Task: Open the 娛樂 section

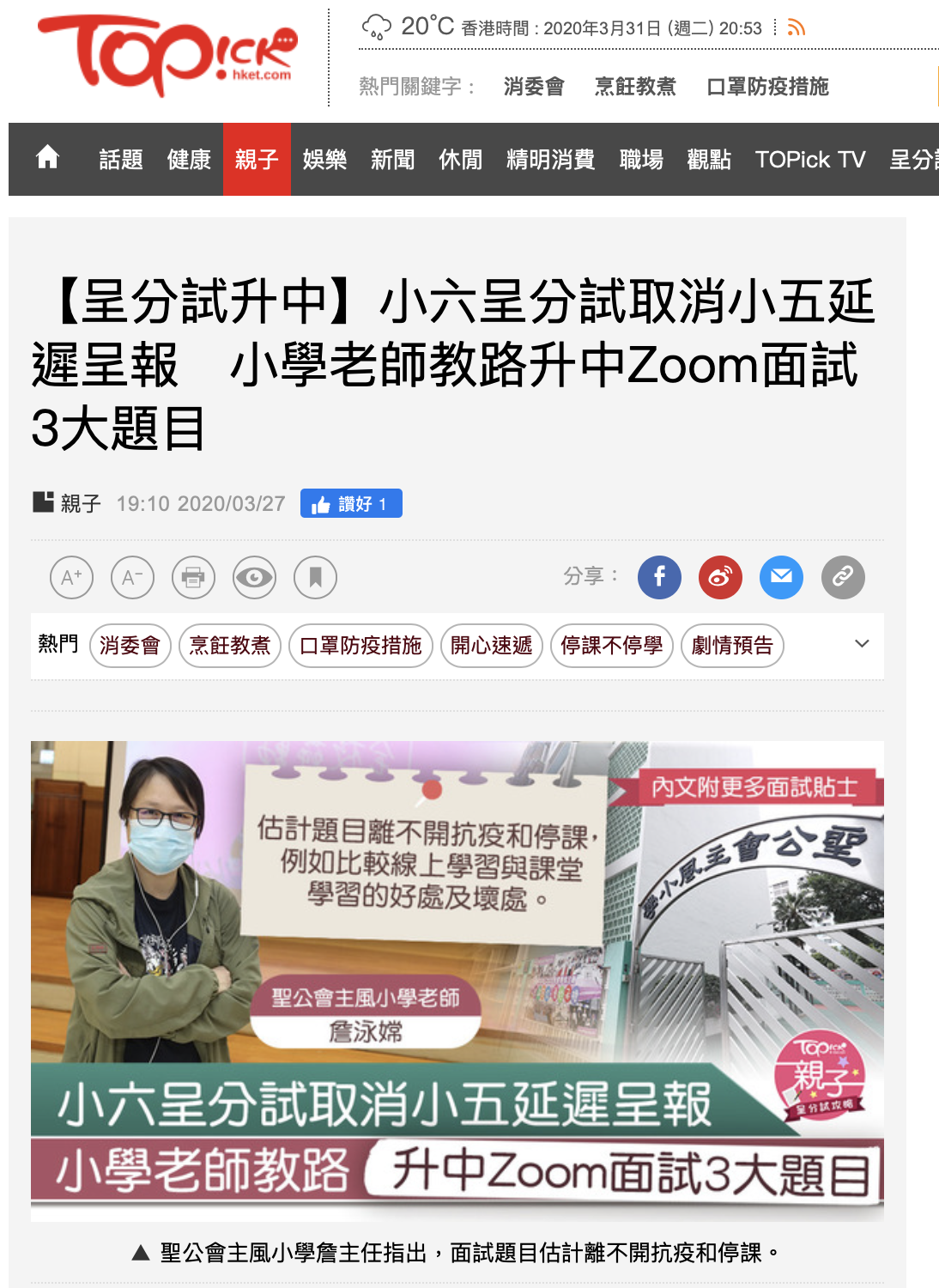Action: coord(324,160)
